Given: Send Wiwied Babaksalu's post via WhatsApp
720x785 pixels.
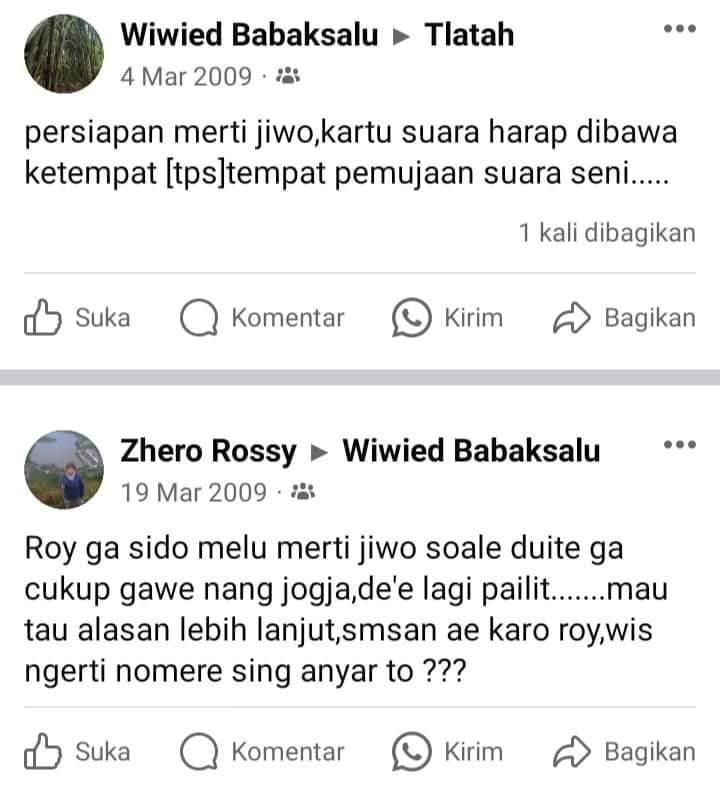Looking at the screenshot, I should pos(448,319).
